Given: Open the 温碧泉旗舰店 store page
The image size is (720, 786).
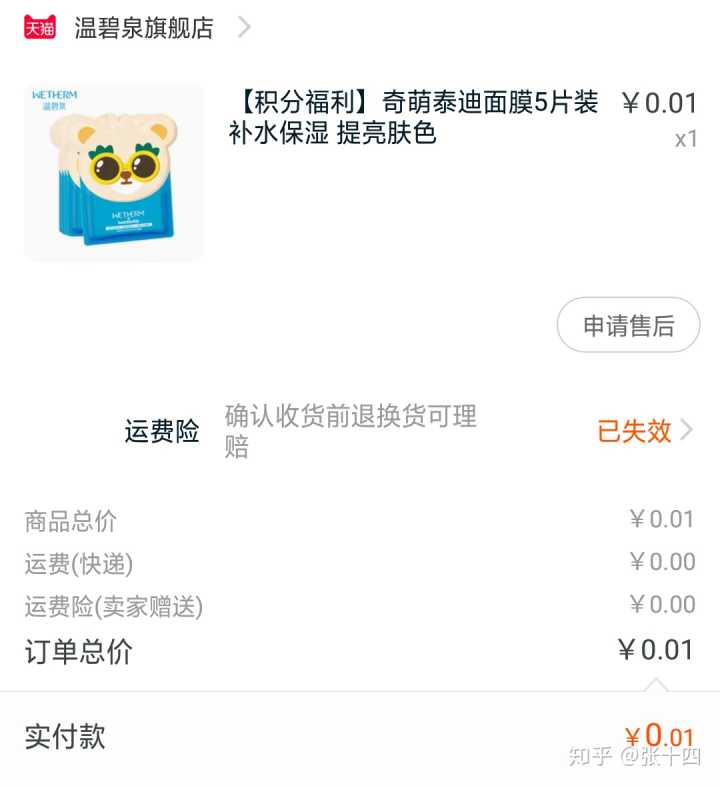Looking at the screenshot, I should pos(143,28).
